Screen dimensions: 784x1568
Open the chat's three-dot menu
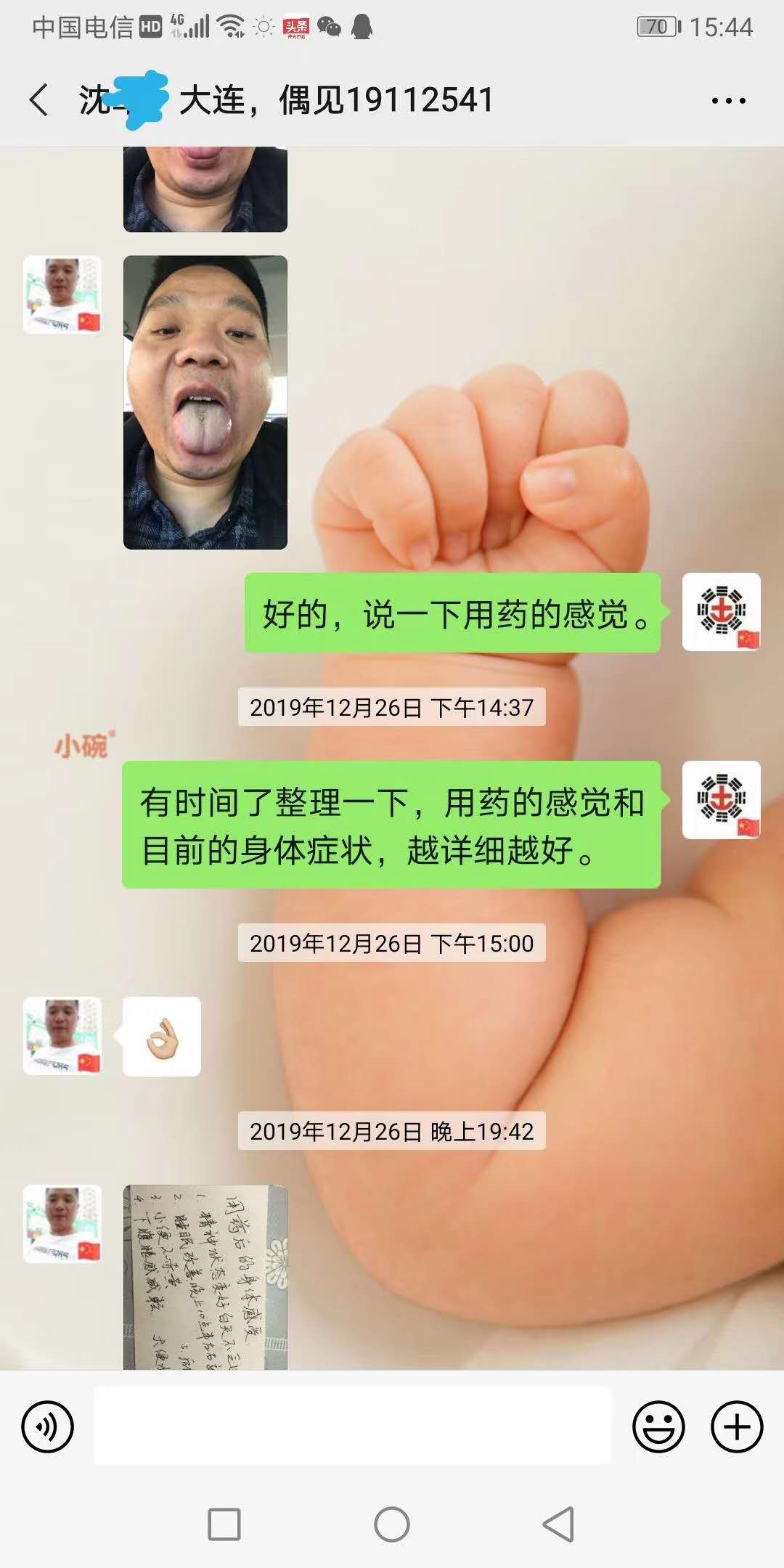point(728,101)
